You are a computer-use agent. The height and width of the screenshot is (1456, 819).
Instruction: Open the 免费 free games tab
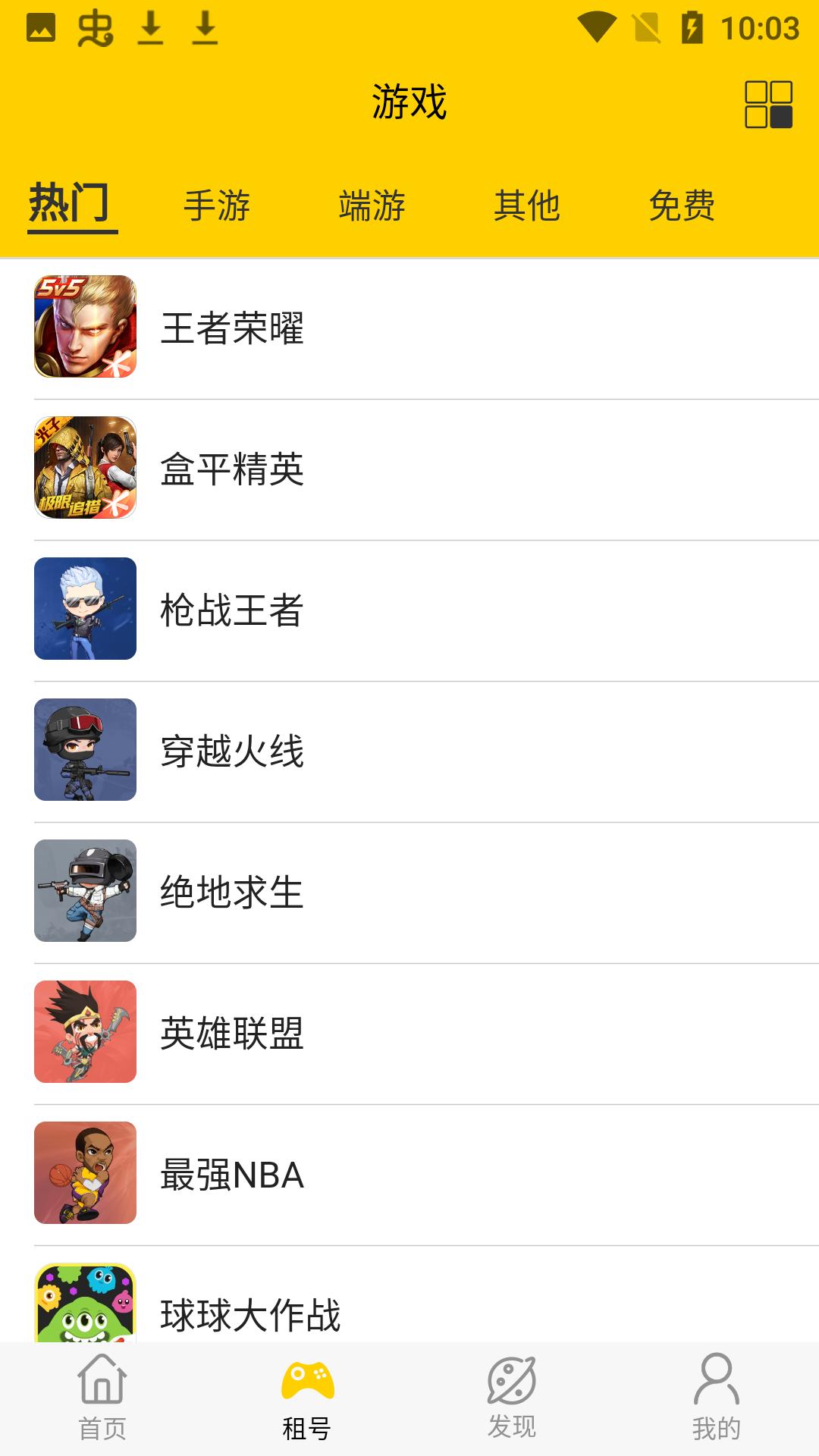[x=682, y=203]
